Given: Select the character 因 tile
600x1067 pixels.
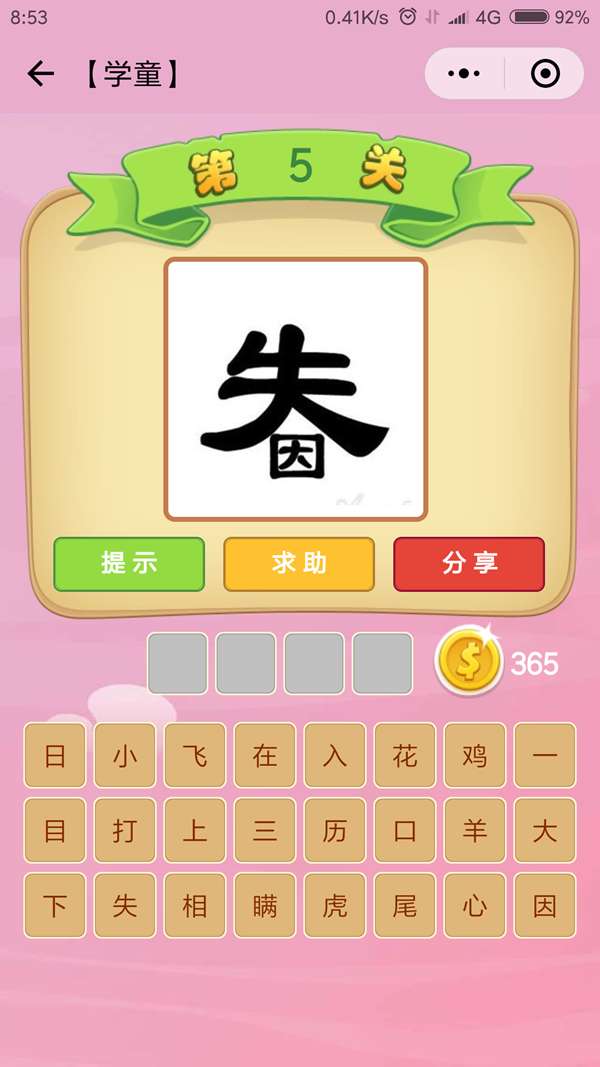Looking at the screenshot, I should [x=545, y=906].
